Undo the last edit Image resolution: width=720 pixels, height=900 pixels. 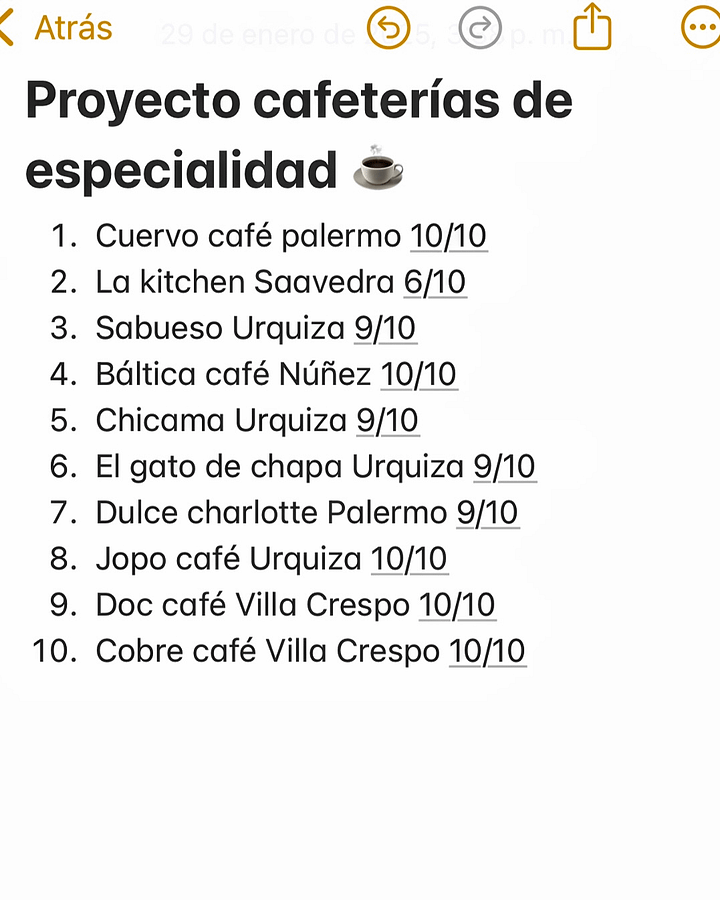[389, 27]
